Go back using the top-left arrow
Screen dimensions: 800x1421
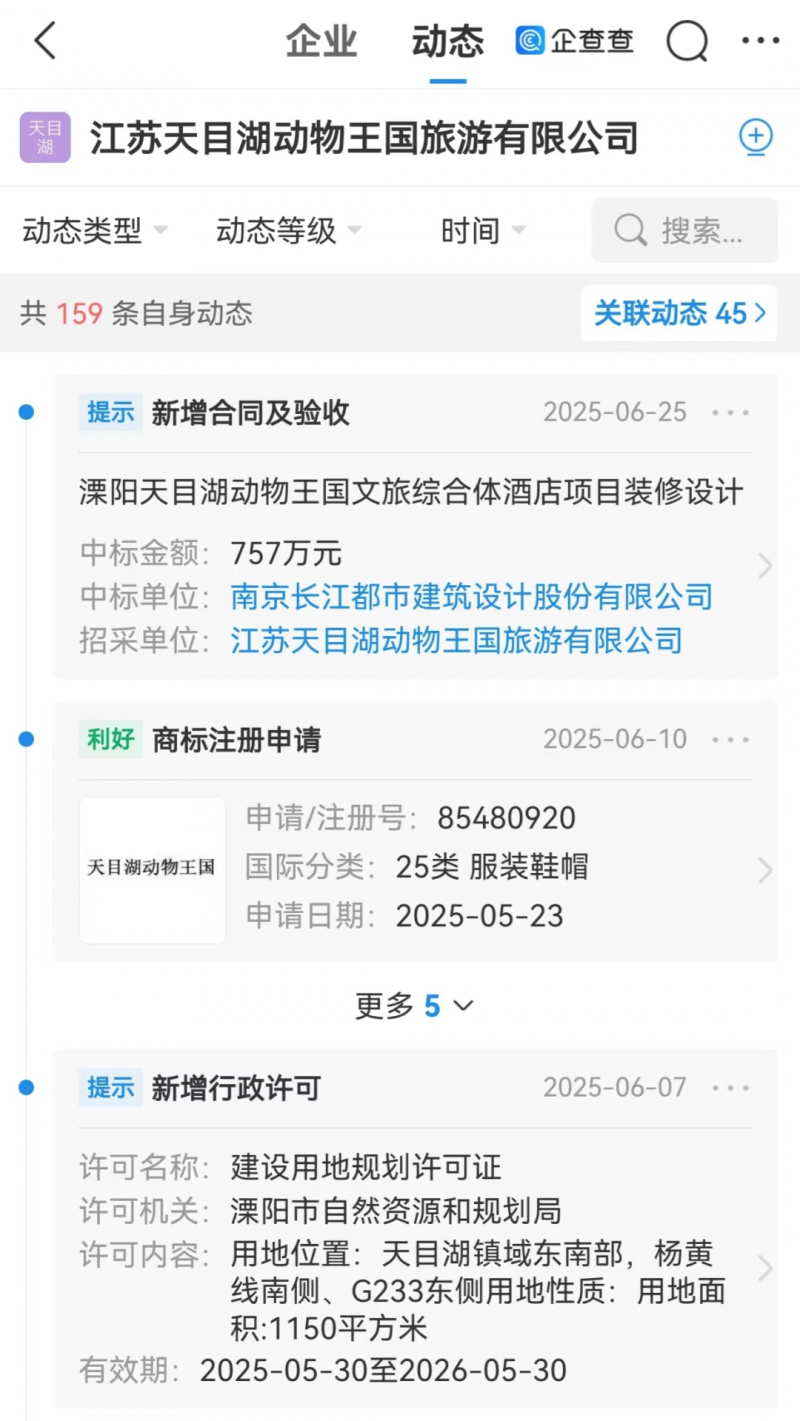click(x=45, y=41)
